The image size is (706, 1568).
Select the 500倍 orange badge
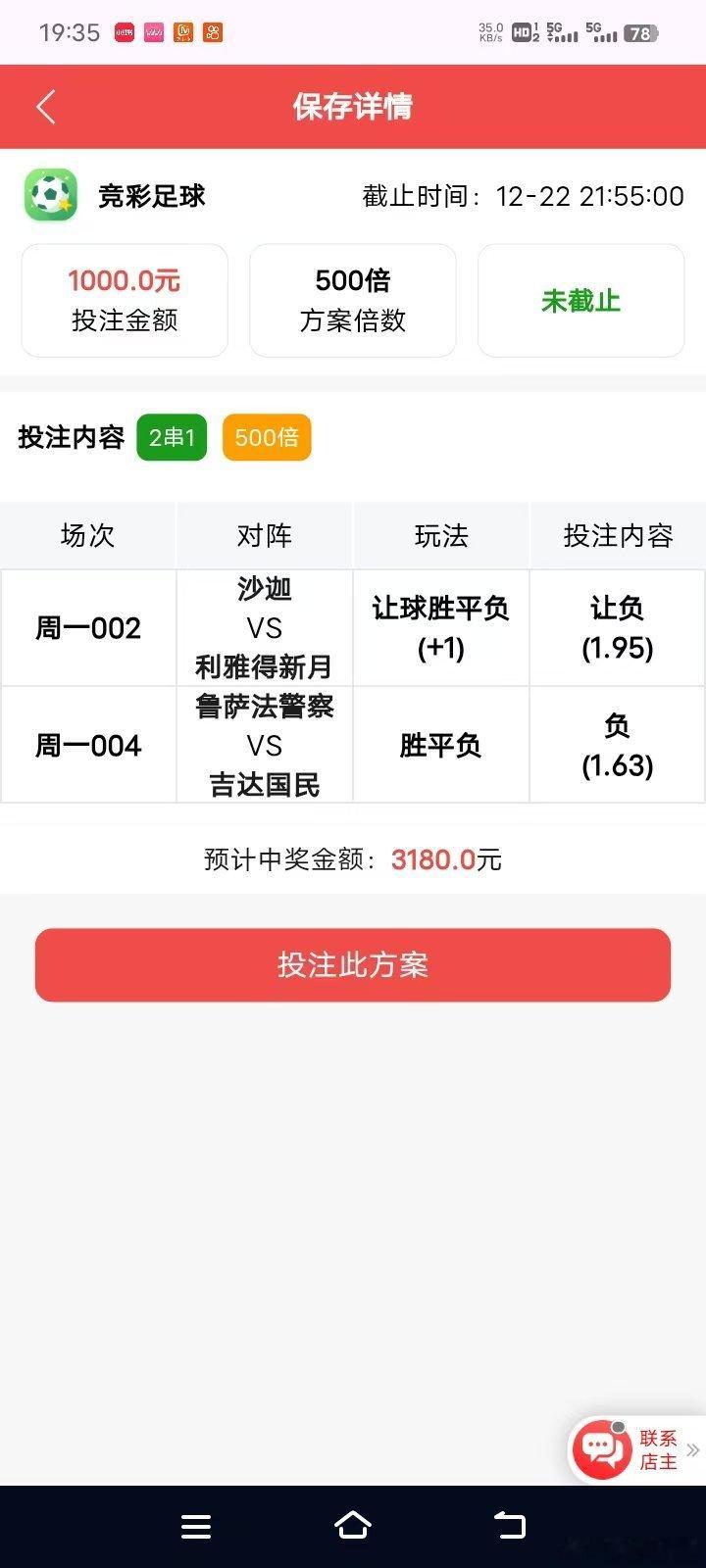coord(266,437)
